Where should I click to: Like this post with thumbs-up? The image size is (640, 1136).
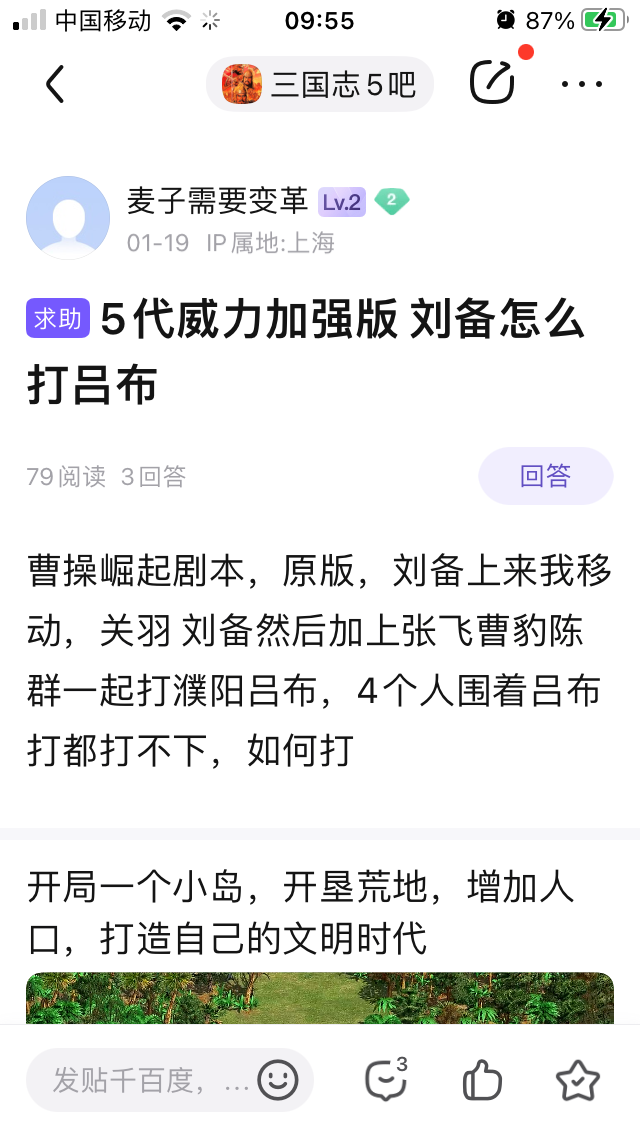click(482, 1080)
